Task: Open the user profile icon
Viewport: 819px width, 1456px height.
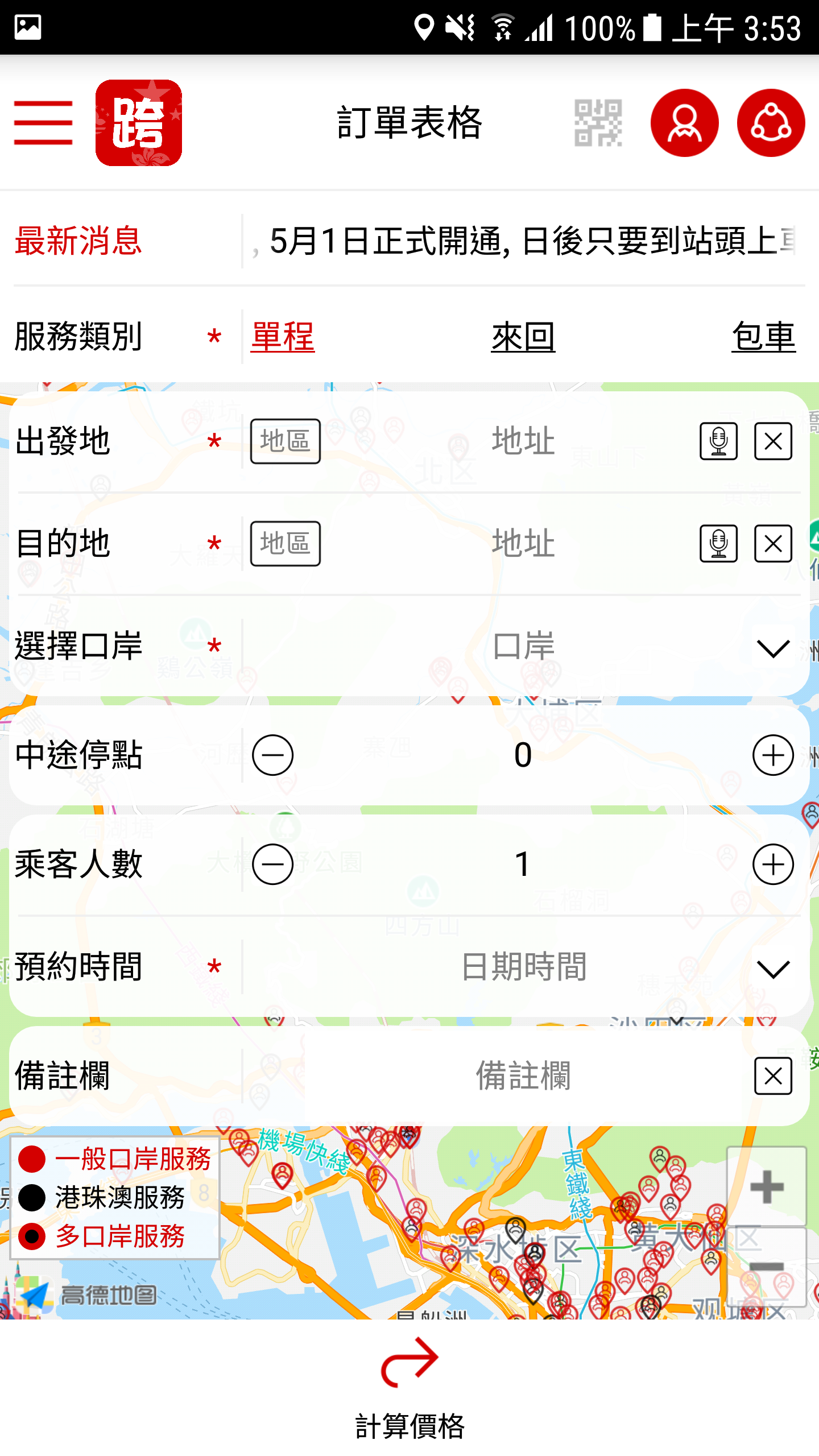Action: point(684,123)
